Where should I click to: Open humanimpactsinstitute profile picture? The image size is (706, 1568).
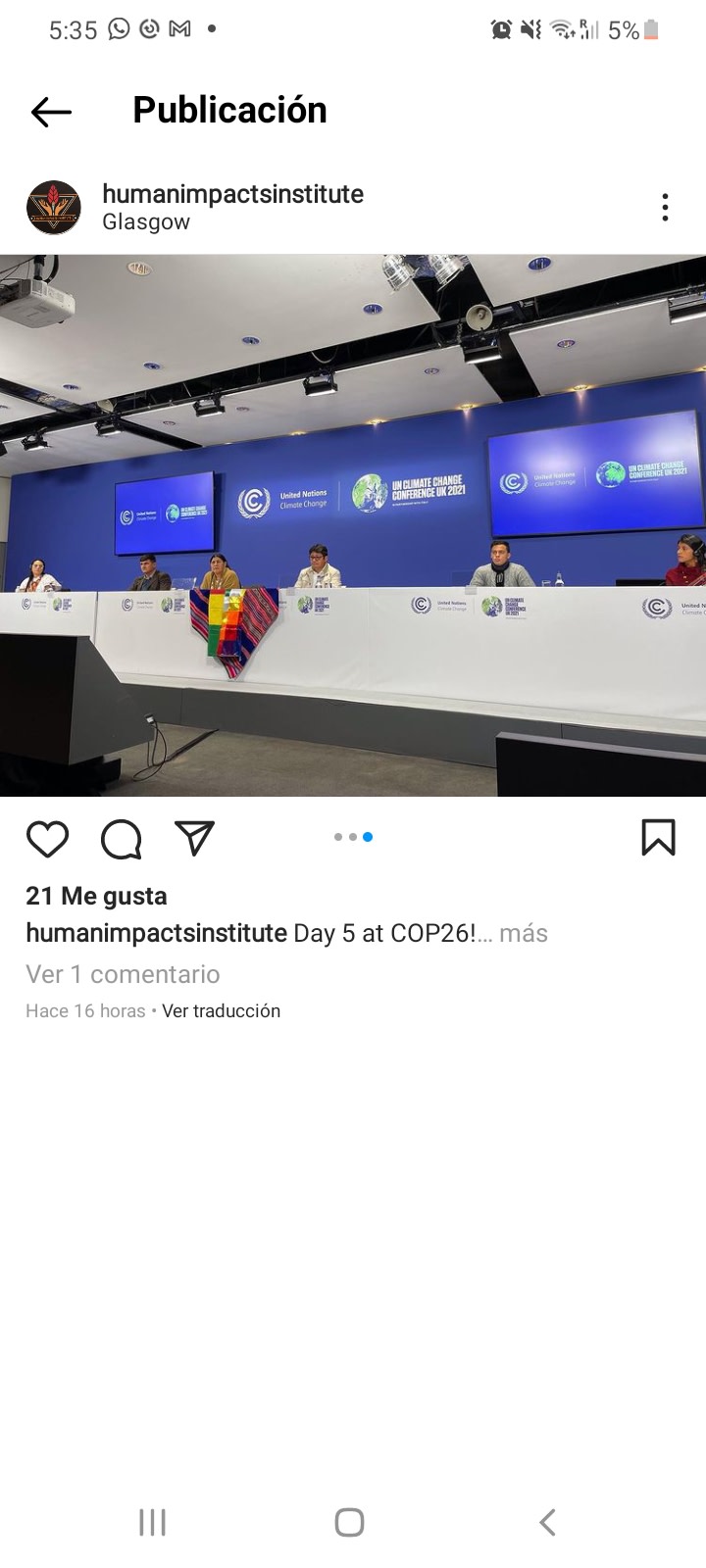click(x=53, y=207)
